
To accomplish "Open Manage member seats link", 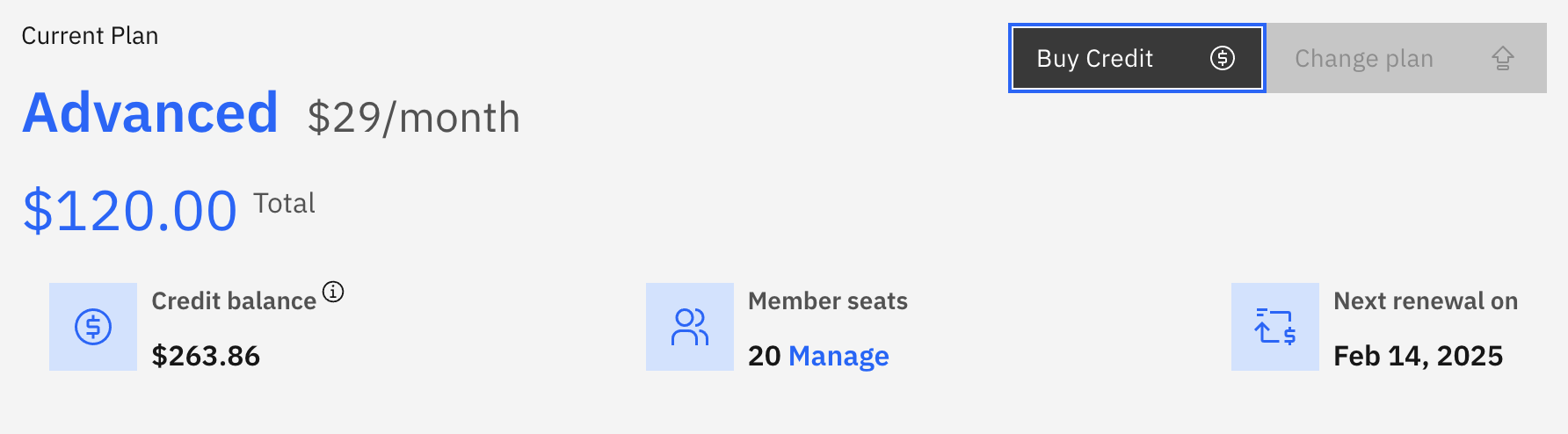I will coord(838,356).
